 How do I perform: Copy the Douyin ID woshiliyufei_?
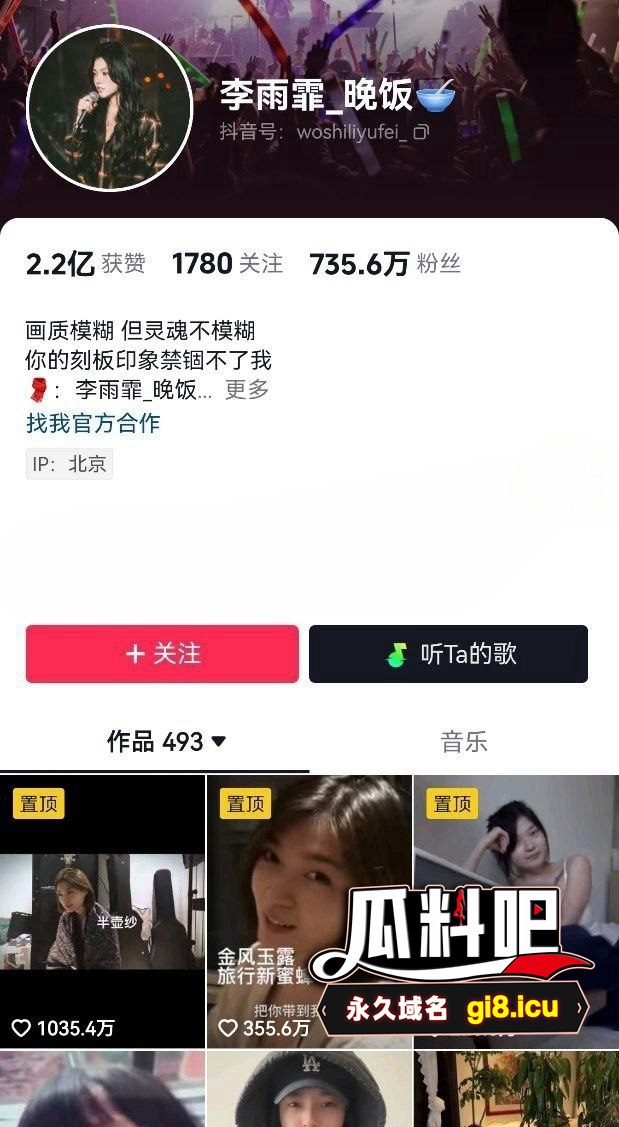(x=421, y=133)
